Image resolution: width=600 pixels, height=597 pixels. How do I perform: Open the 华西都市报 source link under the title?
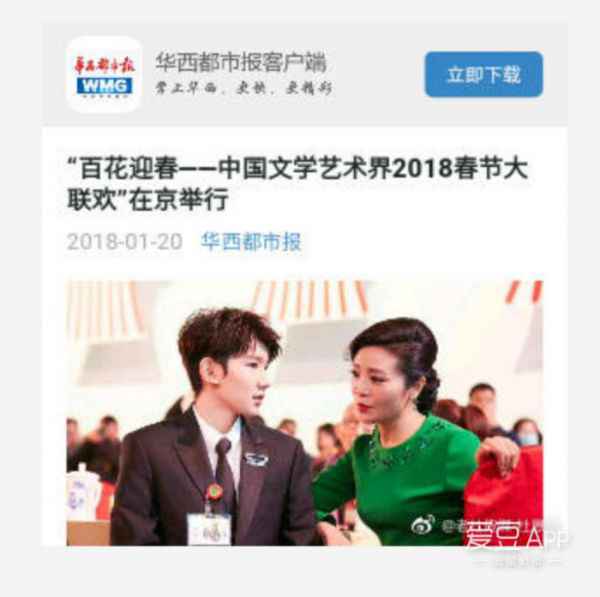[x=251, y=241]
